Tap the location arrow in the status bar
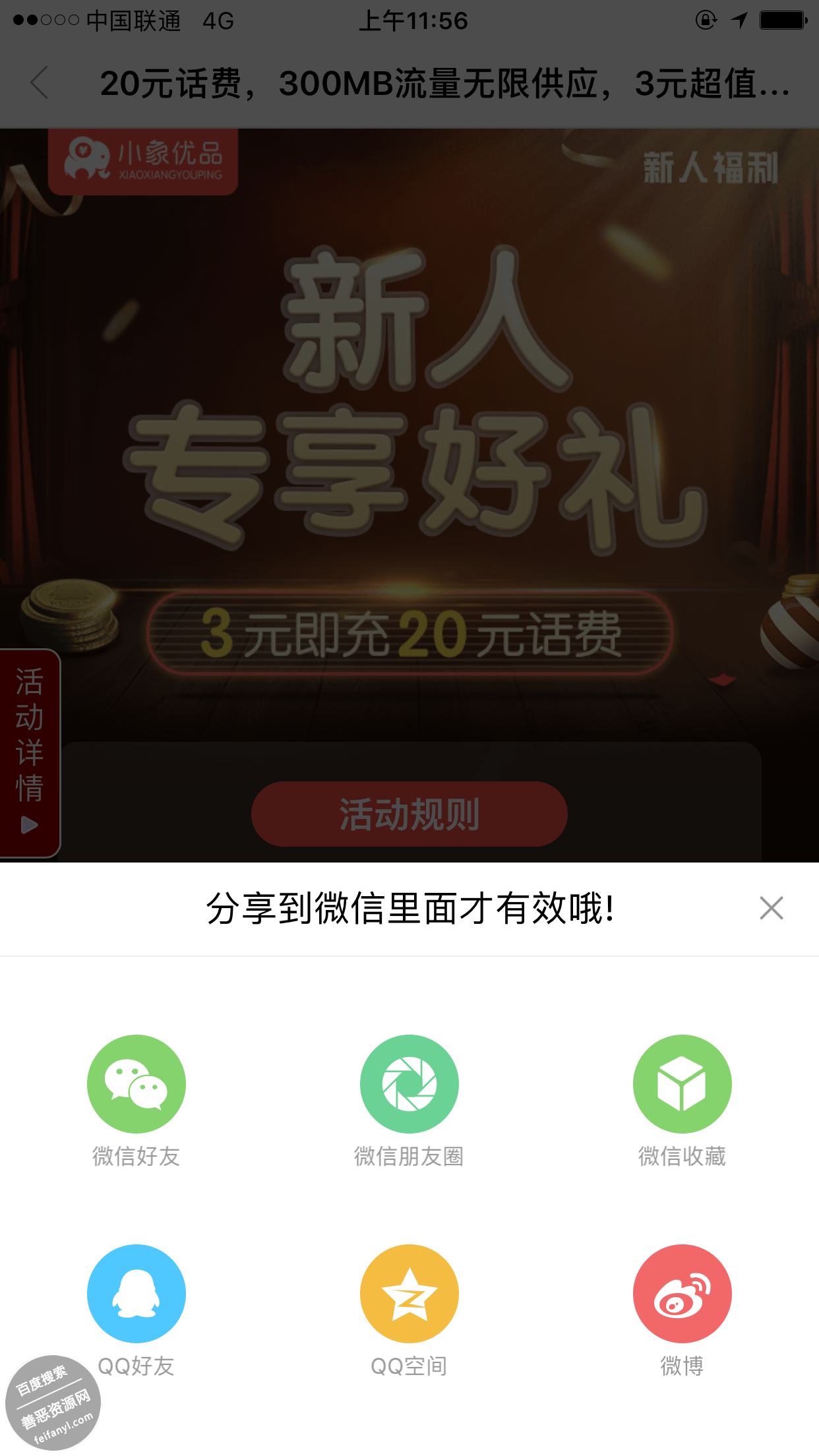The width and height of the screenshot is (819, 1456). tap(739, 21)
